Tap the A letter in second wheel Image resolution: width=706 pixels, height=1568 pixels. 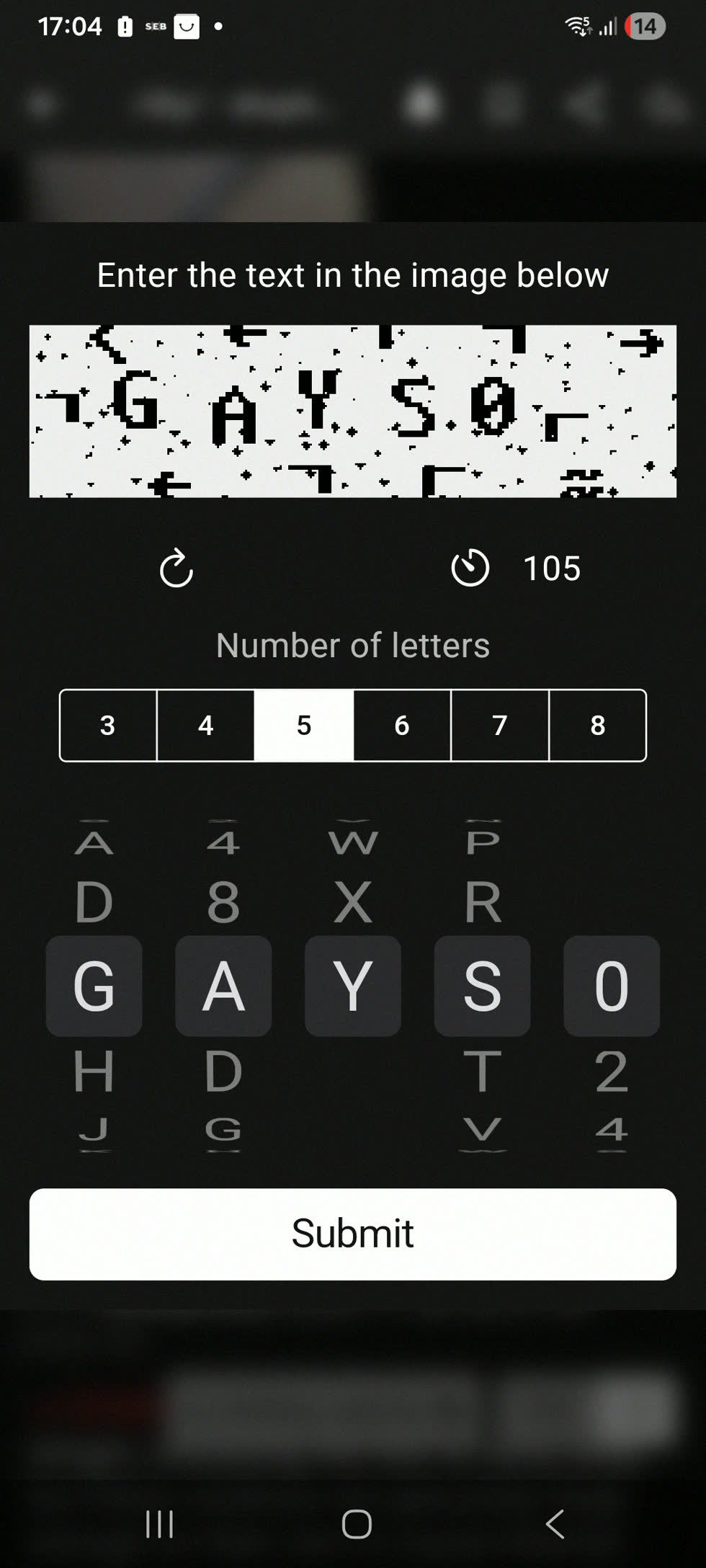(x=223, y=986)
